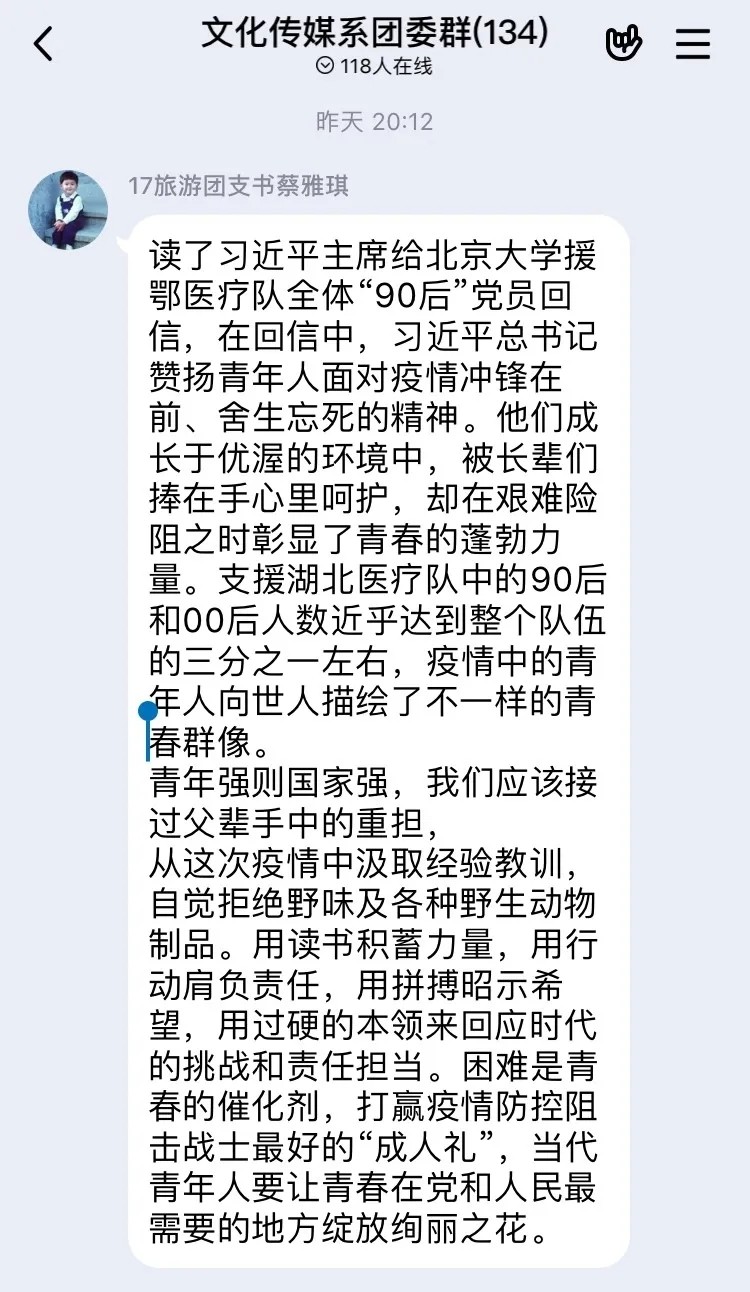The width and height of the screenshot is (750, 1292).
Task: View the 118人在线 online members
Action: tap(374, 67)
